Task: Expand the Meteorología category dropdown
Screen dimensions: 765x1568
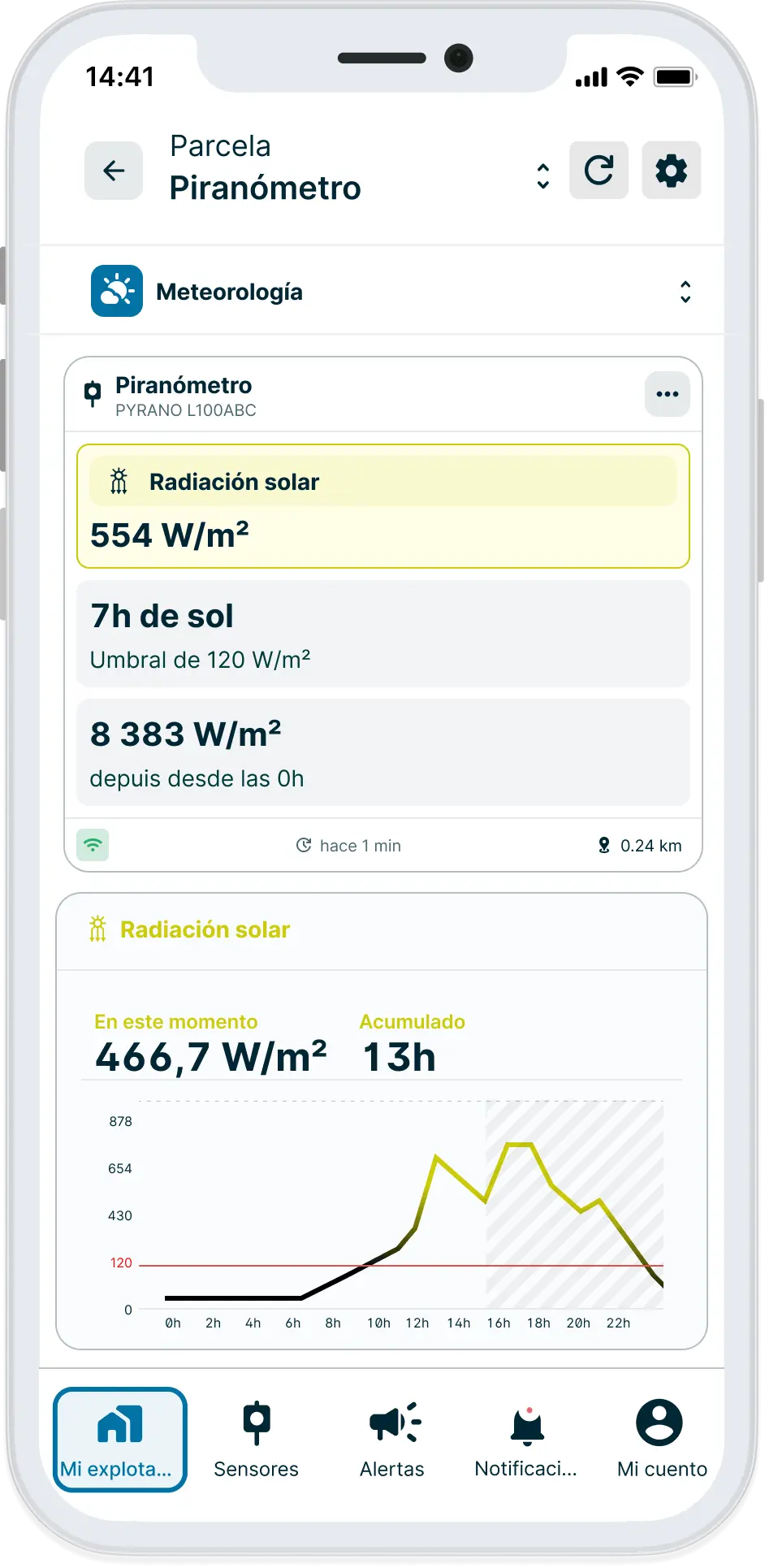Action: tap(685, 292)
